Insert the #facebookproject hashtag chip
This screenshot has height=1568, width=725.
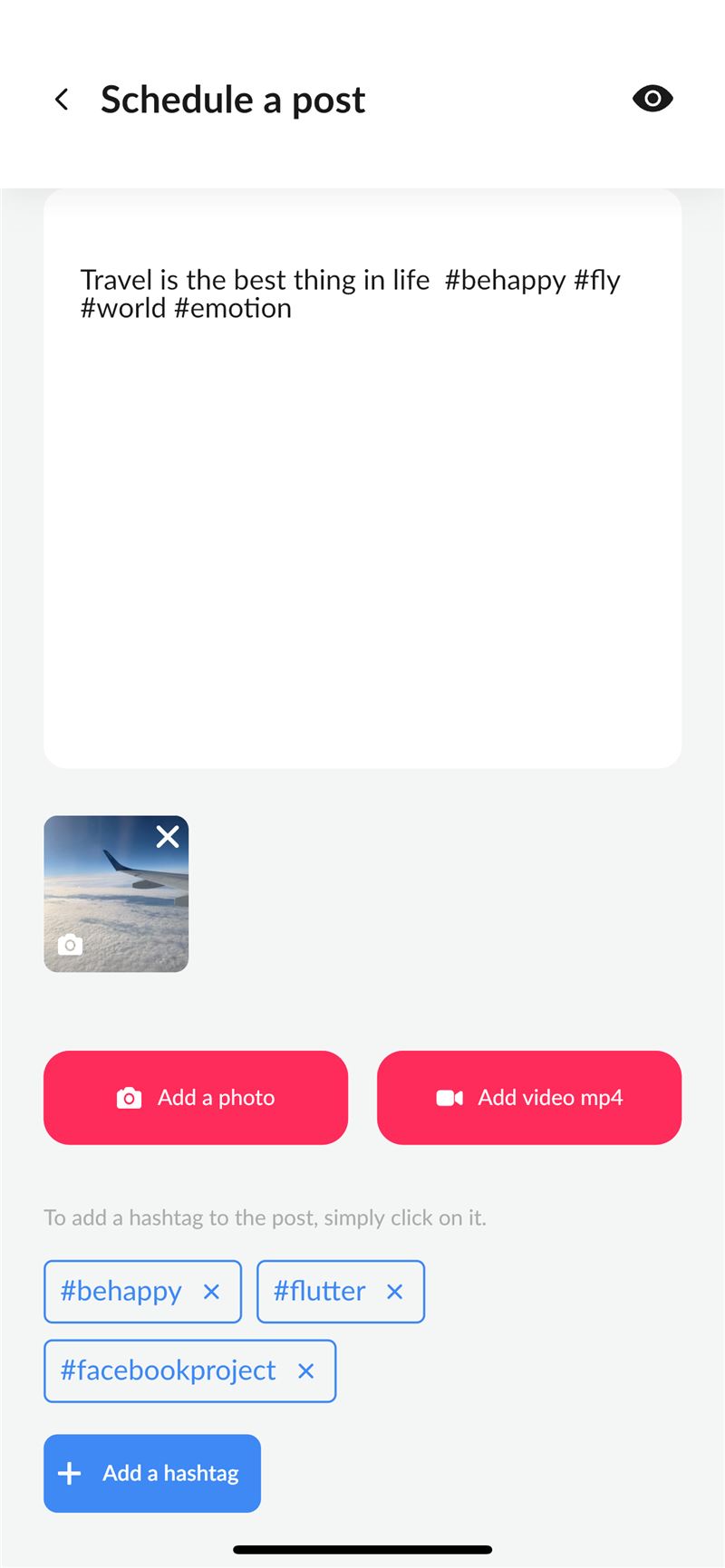pyautogui.click(x=168, y=1371)
